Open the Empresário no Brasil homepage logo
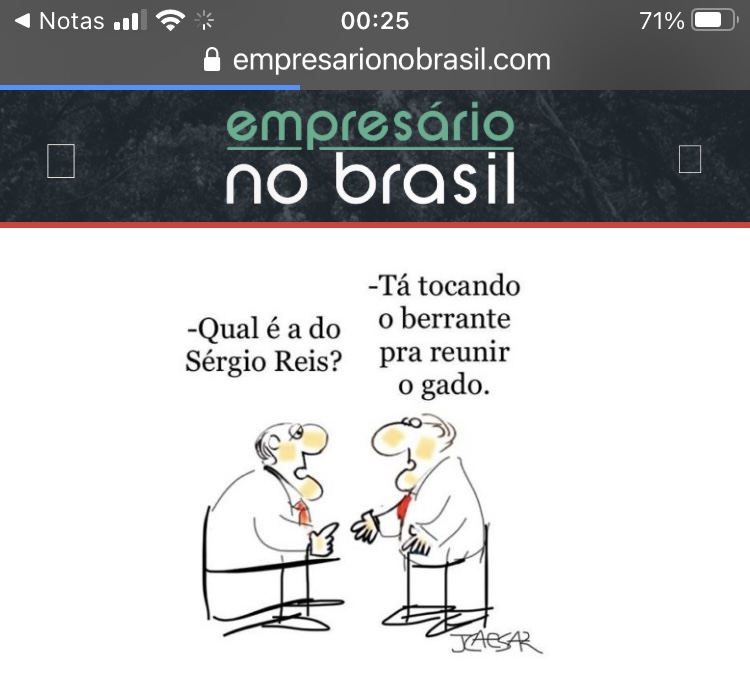This screenshot has height=686, width=750. point(370,155)
